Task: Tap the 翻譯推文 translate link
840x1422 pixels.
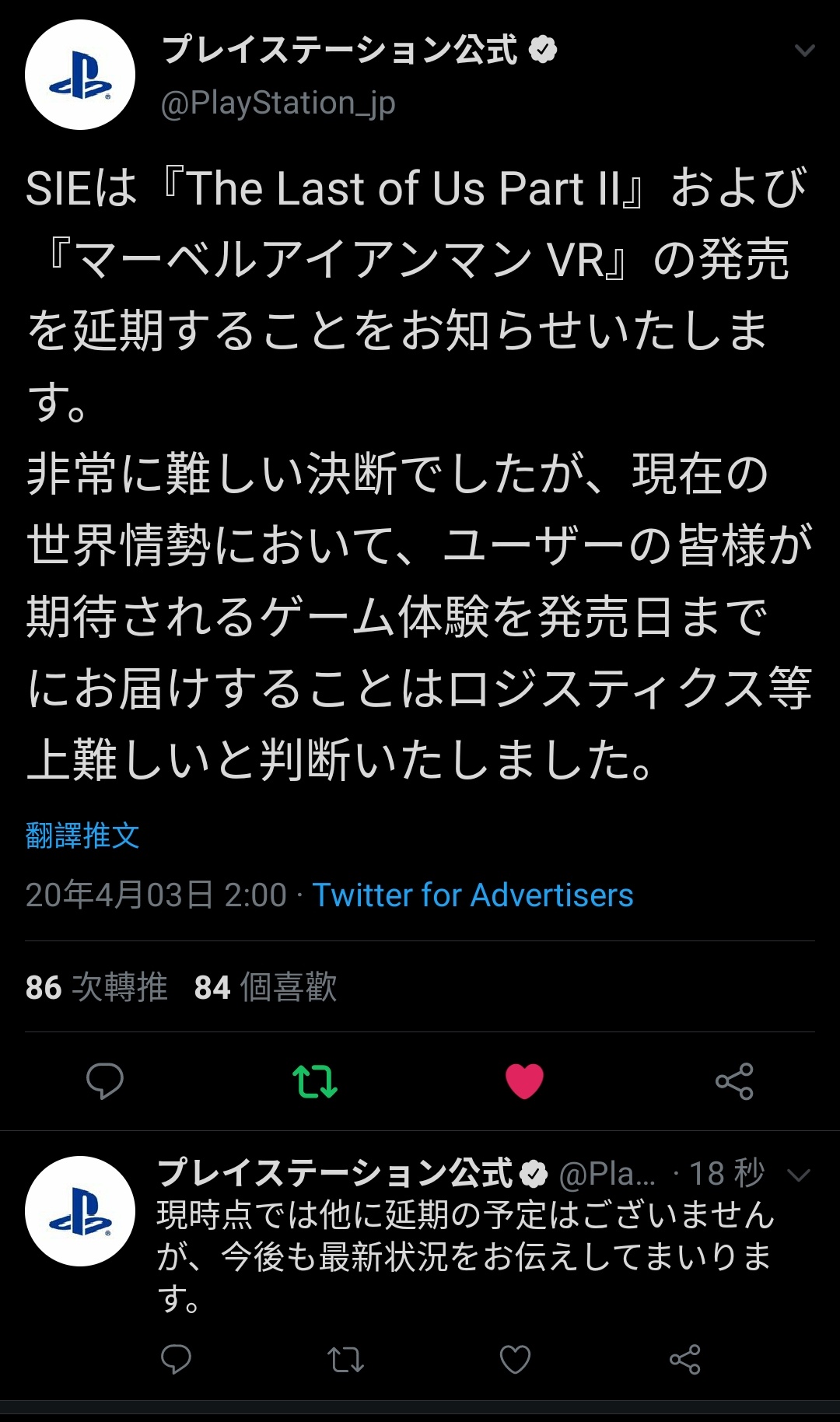Action: (x=82, y=835)
